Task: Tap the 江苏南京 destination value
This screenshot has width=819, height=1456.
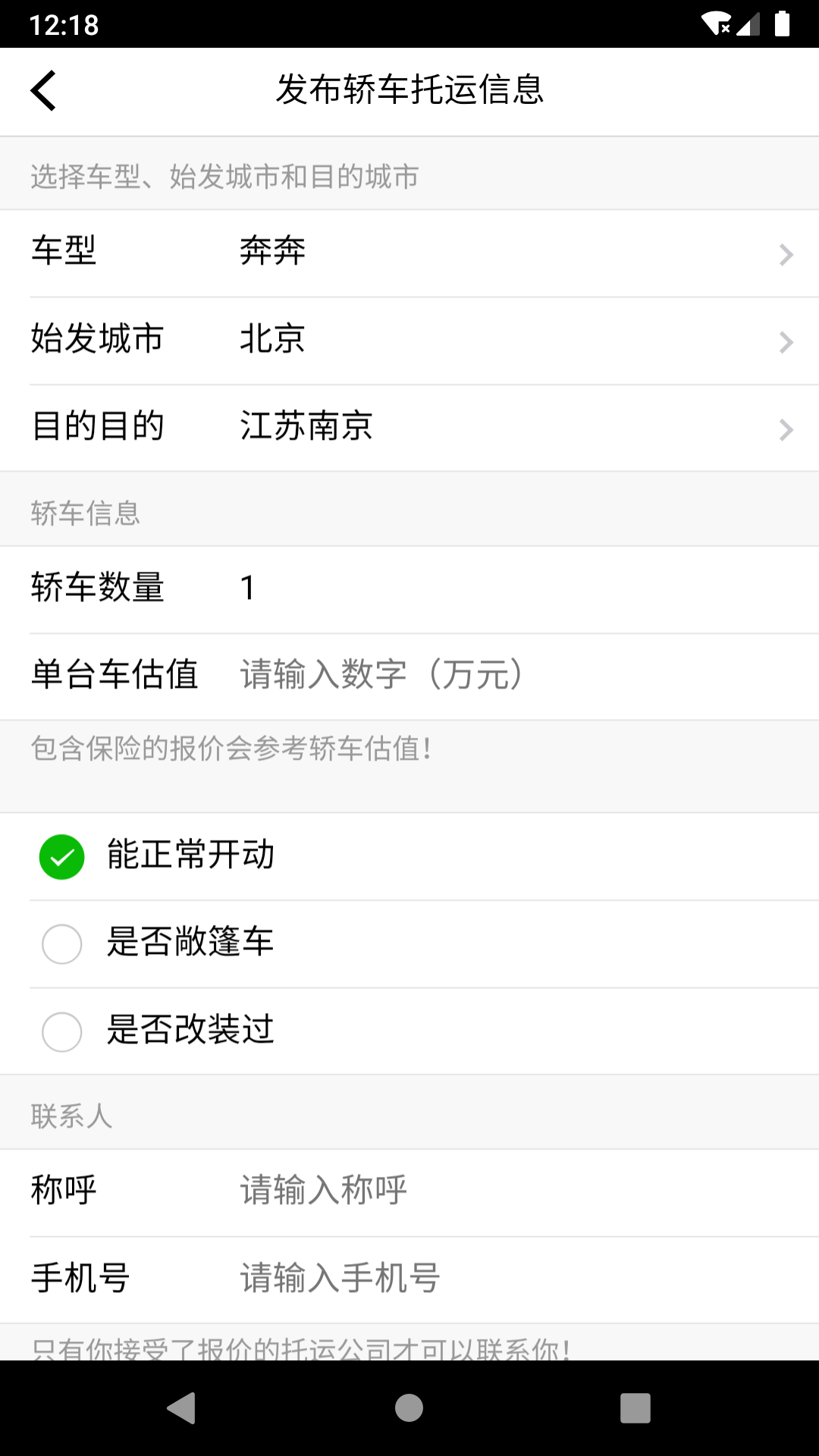Action: click(x=305, y=427)
